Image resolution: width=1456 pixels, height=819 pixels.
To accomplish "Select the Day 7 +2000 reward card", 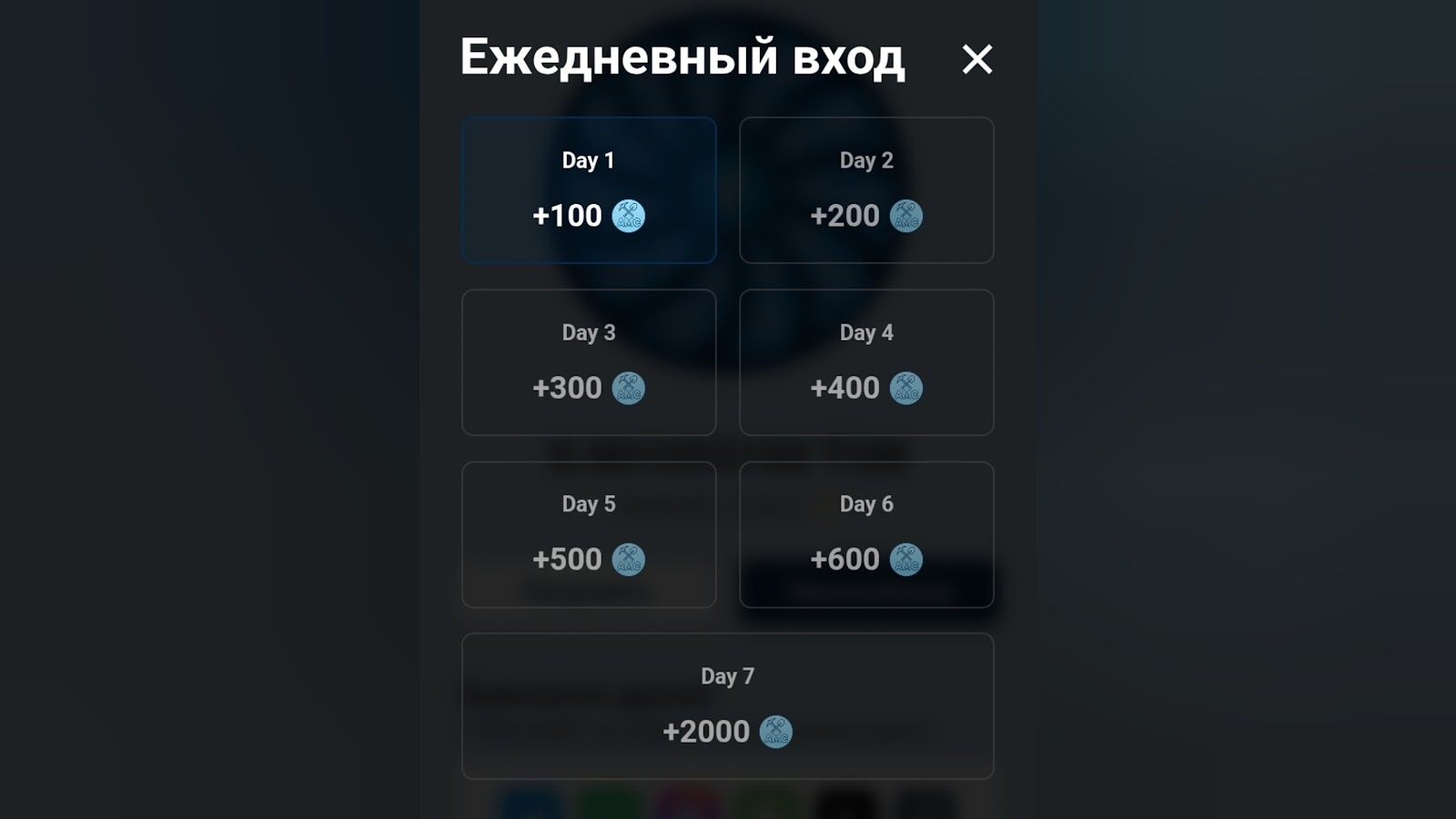I will [x=727, y=706].
